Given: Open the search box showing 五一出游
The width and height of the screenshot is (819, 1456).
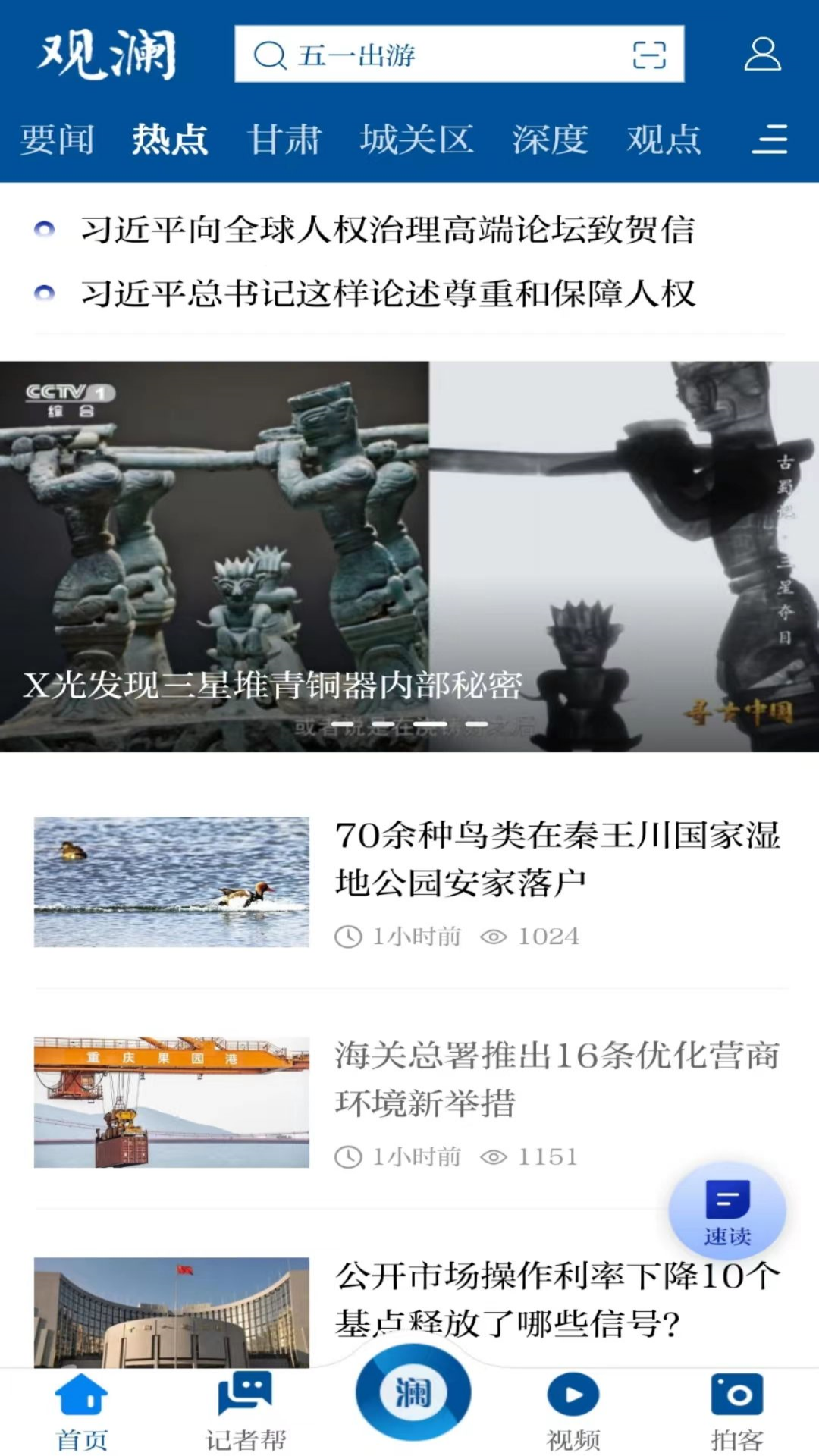Looking at the screenshot, I should pyautogui.click(x=440, y=55).
